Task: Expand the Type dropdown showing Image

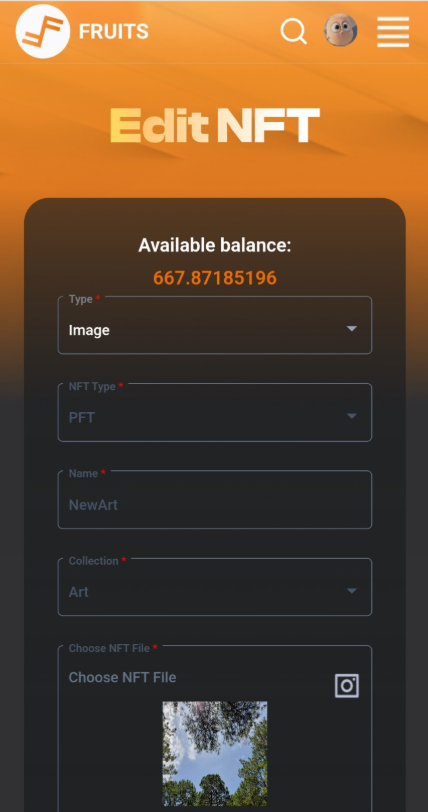Action: point(215,325)
